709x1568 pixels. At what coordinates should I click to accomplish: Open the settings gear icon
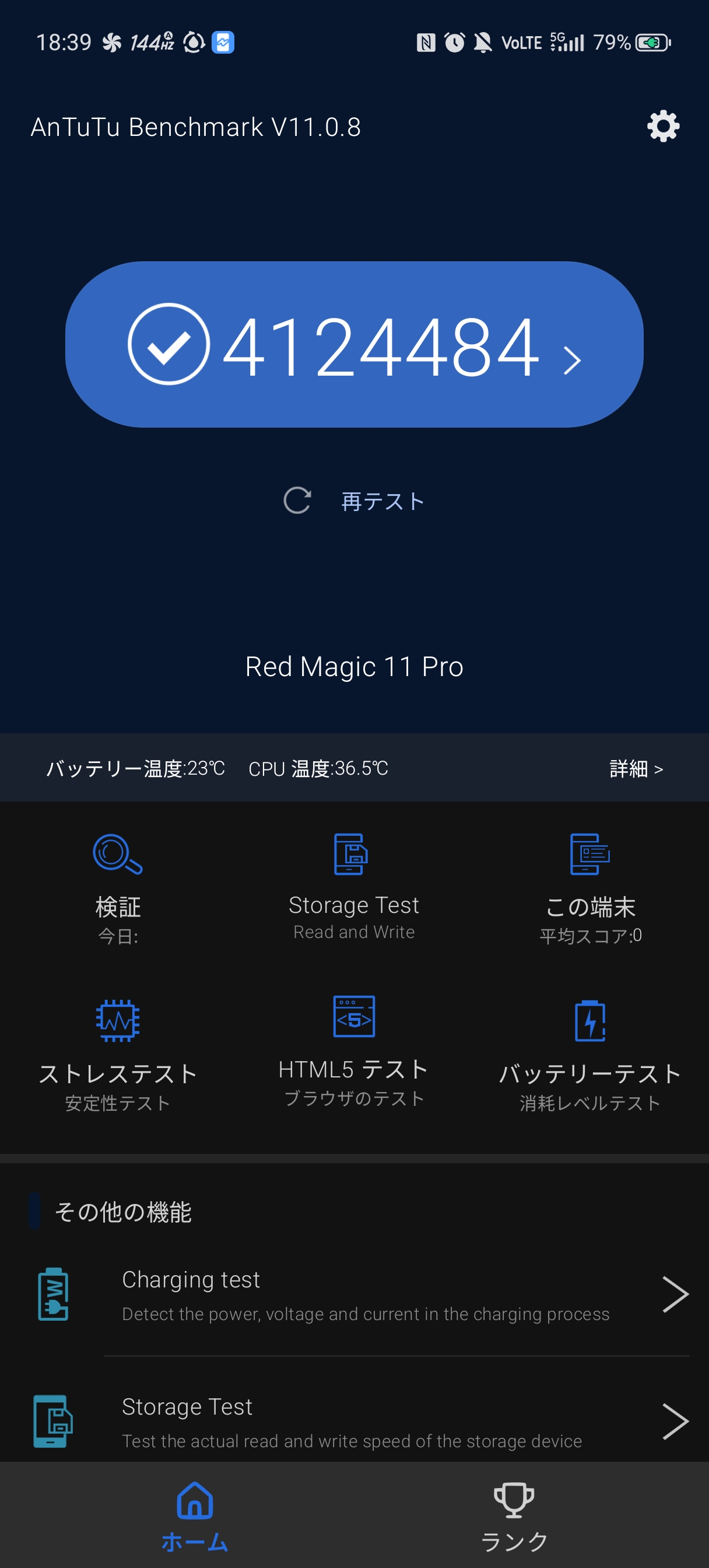[x=663, y=126]
